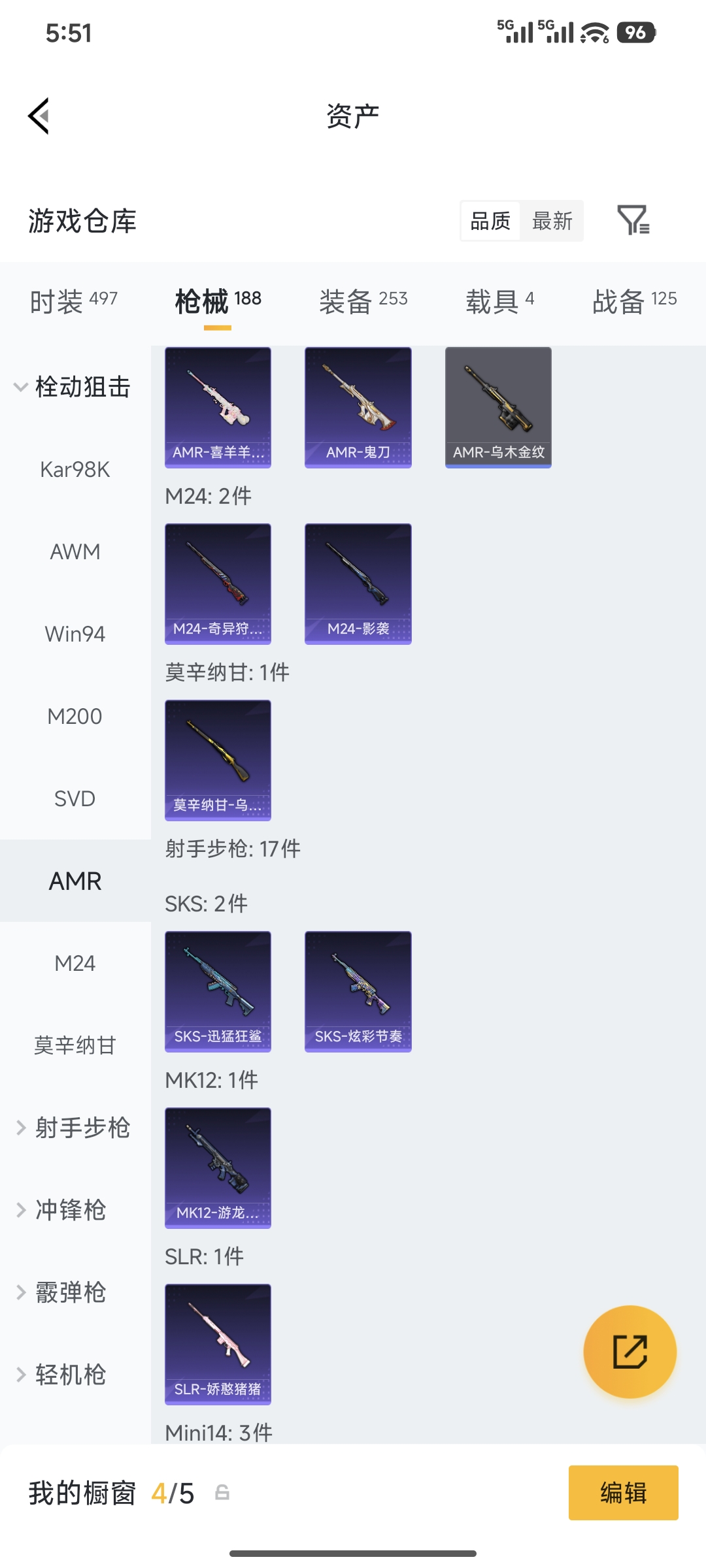Open the filter options via the funnel icon
Image resolution: width=706 pixels, height=1568 pixels.
(x=633, y=221)
